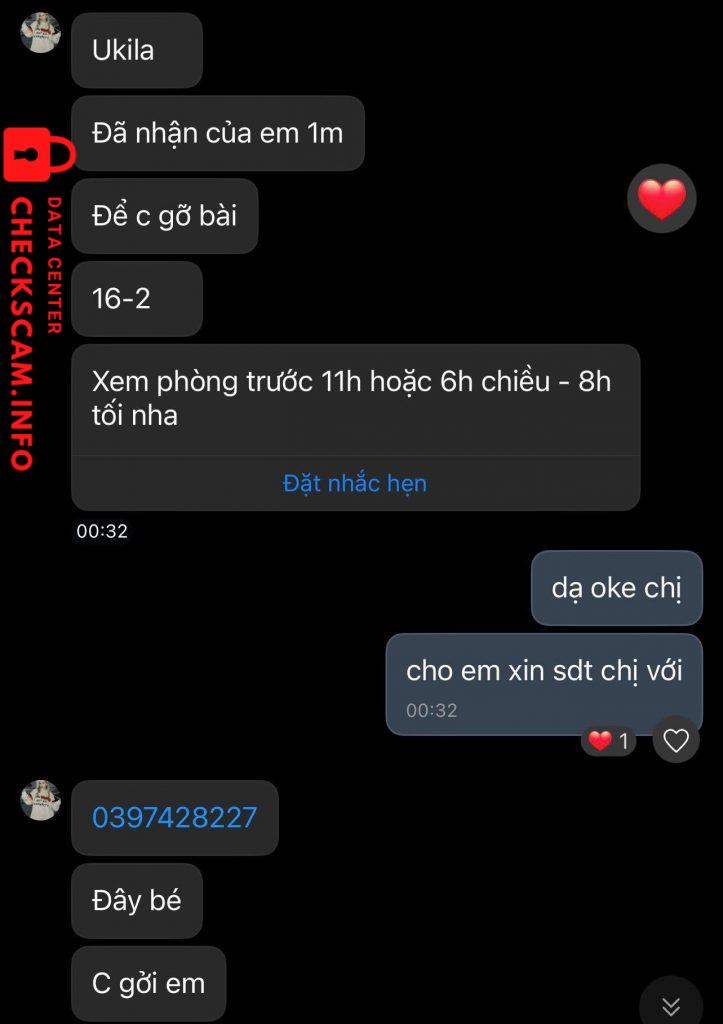Tap the Đặt nhắc hẹn reminder button

(x=355, y=484)
